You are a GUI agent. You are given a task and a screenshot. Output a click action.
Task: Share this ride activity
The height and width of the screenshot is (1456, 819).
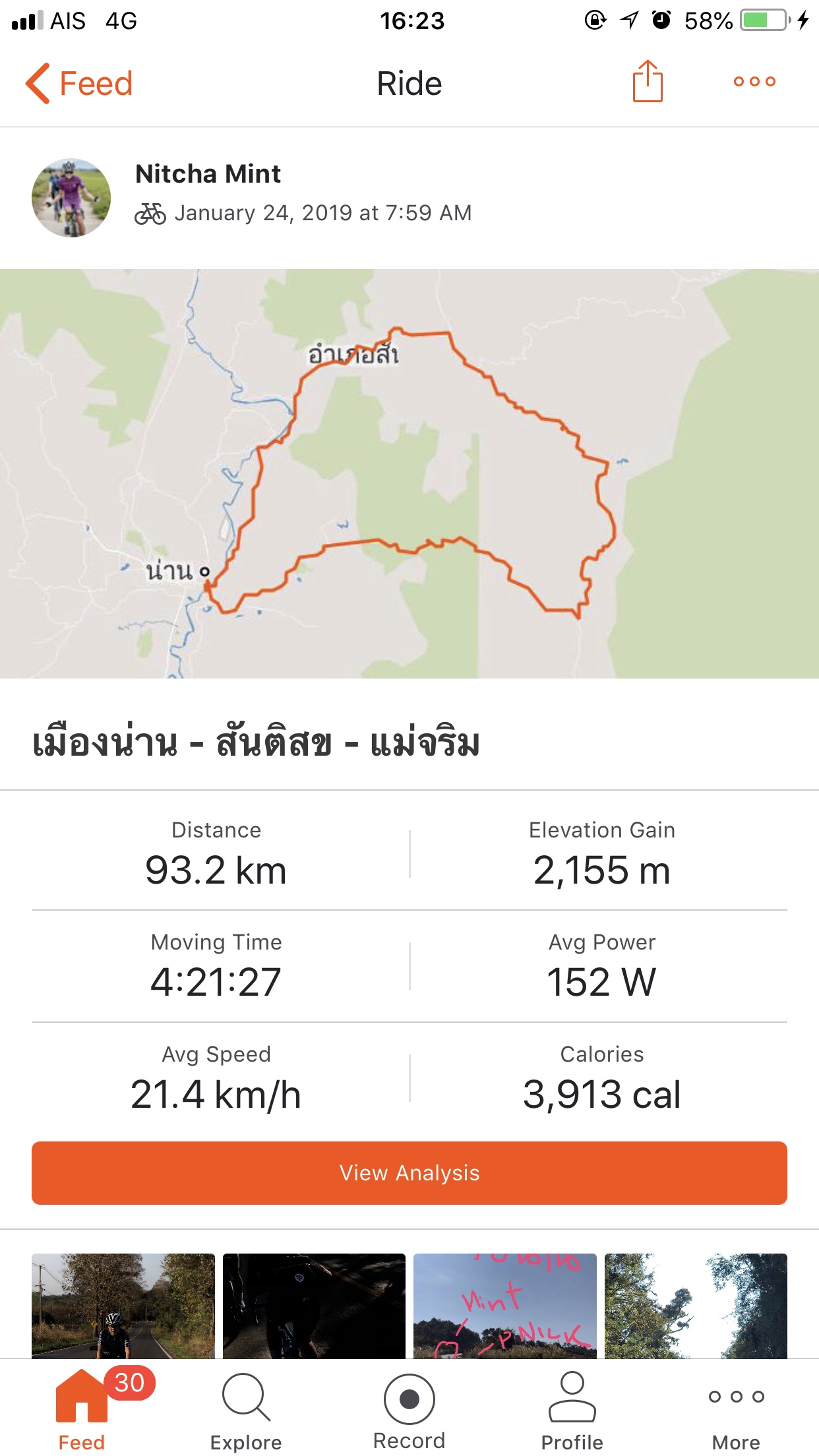(x=648, y=82)
